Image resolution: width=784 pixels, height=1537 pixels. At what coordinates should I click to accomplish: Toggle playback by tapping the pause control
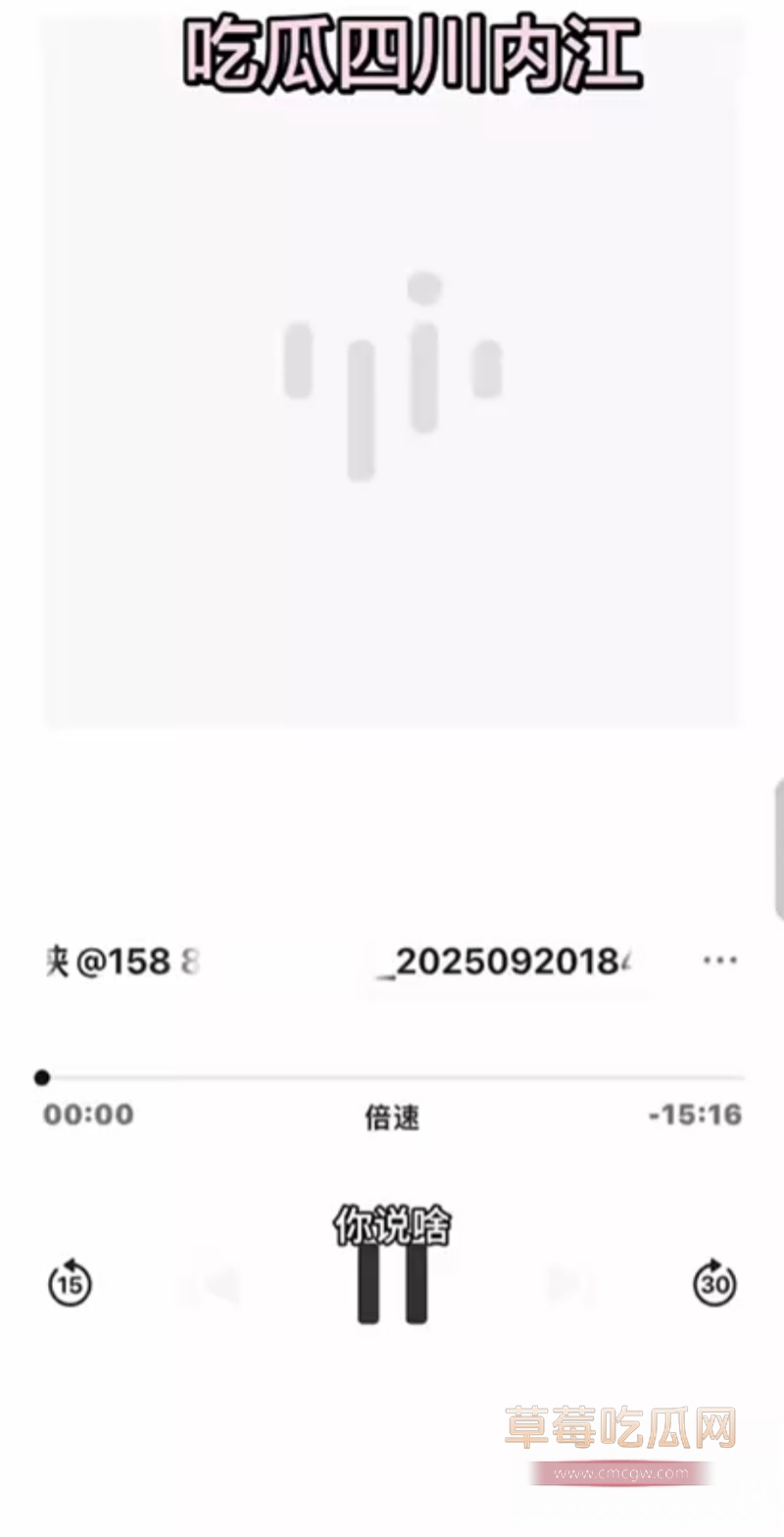(390, 1284)
